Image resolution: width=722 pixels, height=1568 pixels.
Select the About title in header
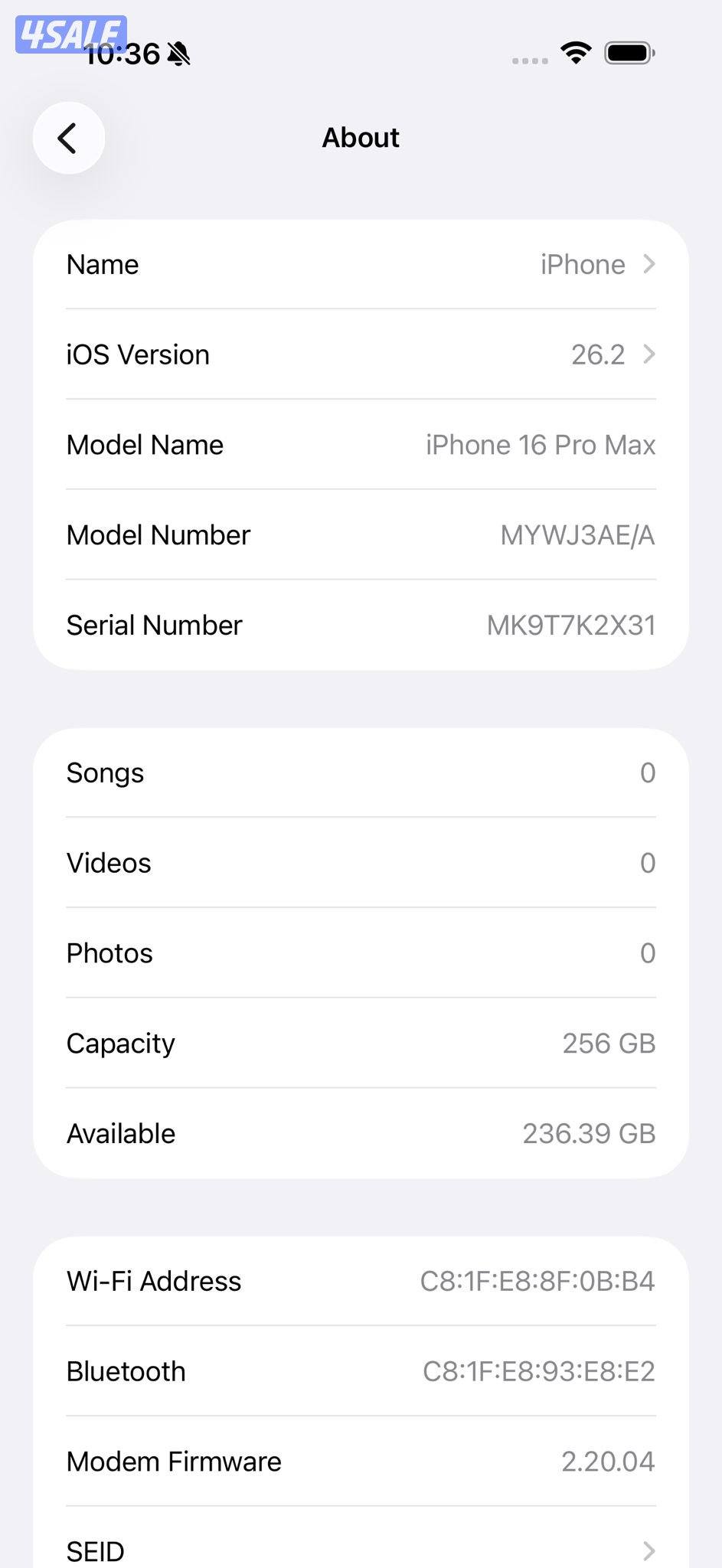[x=360, y=138]
